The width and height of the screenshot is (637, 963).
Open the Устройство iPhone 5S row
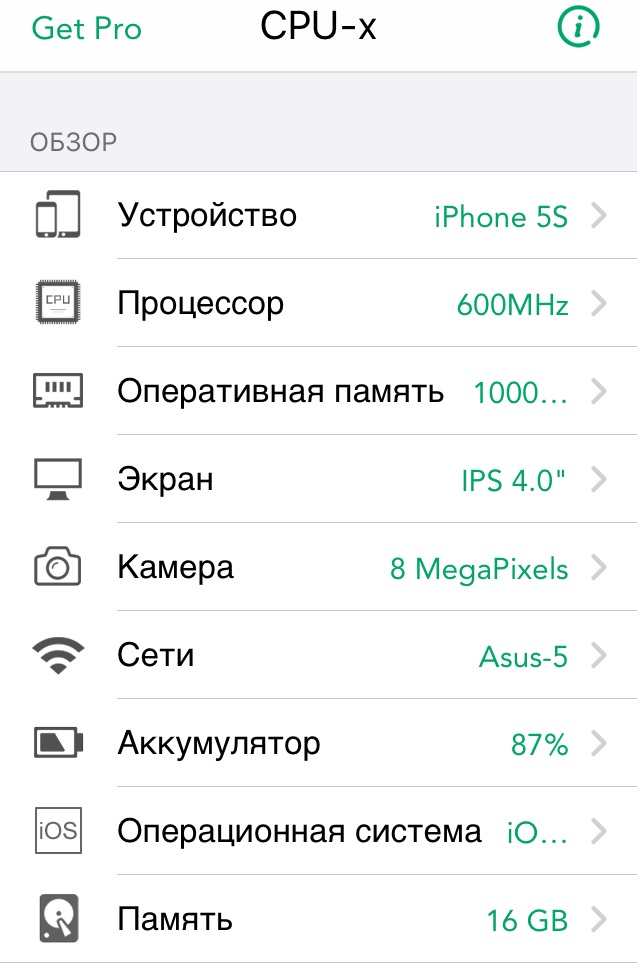318,215
